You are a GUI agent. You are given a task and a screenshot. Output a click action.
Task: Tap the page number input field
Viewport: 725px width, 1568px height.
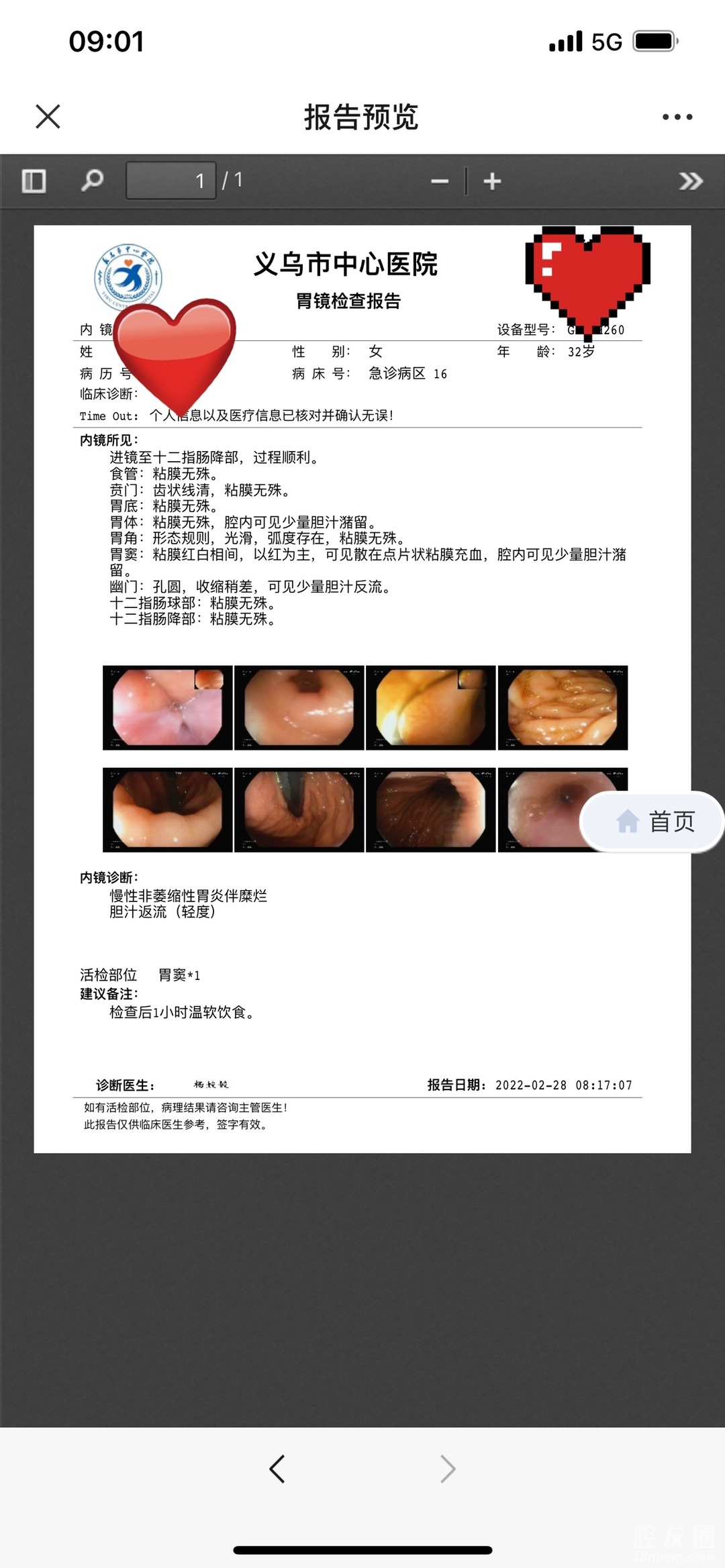pyautogui.click(x=171, y=180)
